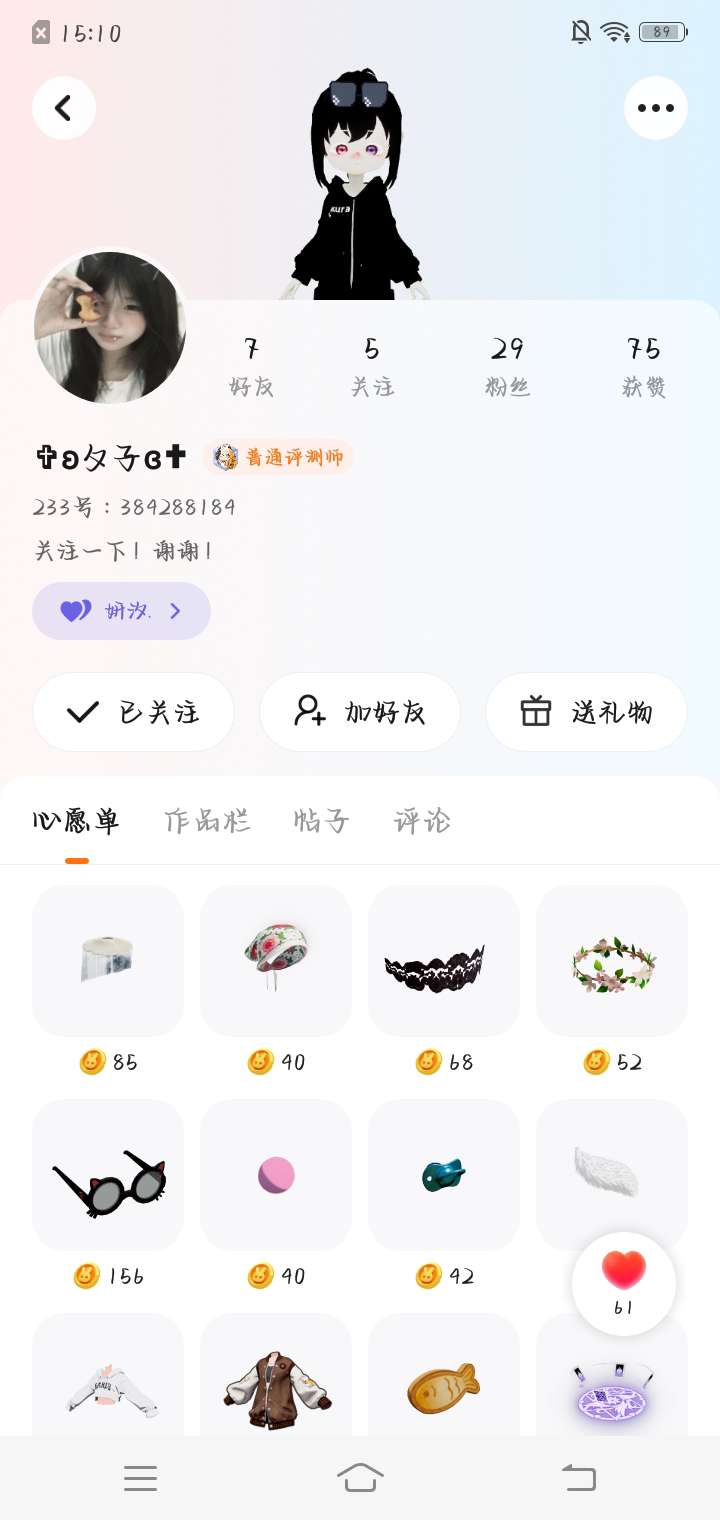Viewport: 720px width, 1520px height.
Task: Open the three-dot overflow menu
Action: click(655, 108)
